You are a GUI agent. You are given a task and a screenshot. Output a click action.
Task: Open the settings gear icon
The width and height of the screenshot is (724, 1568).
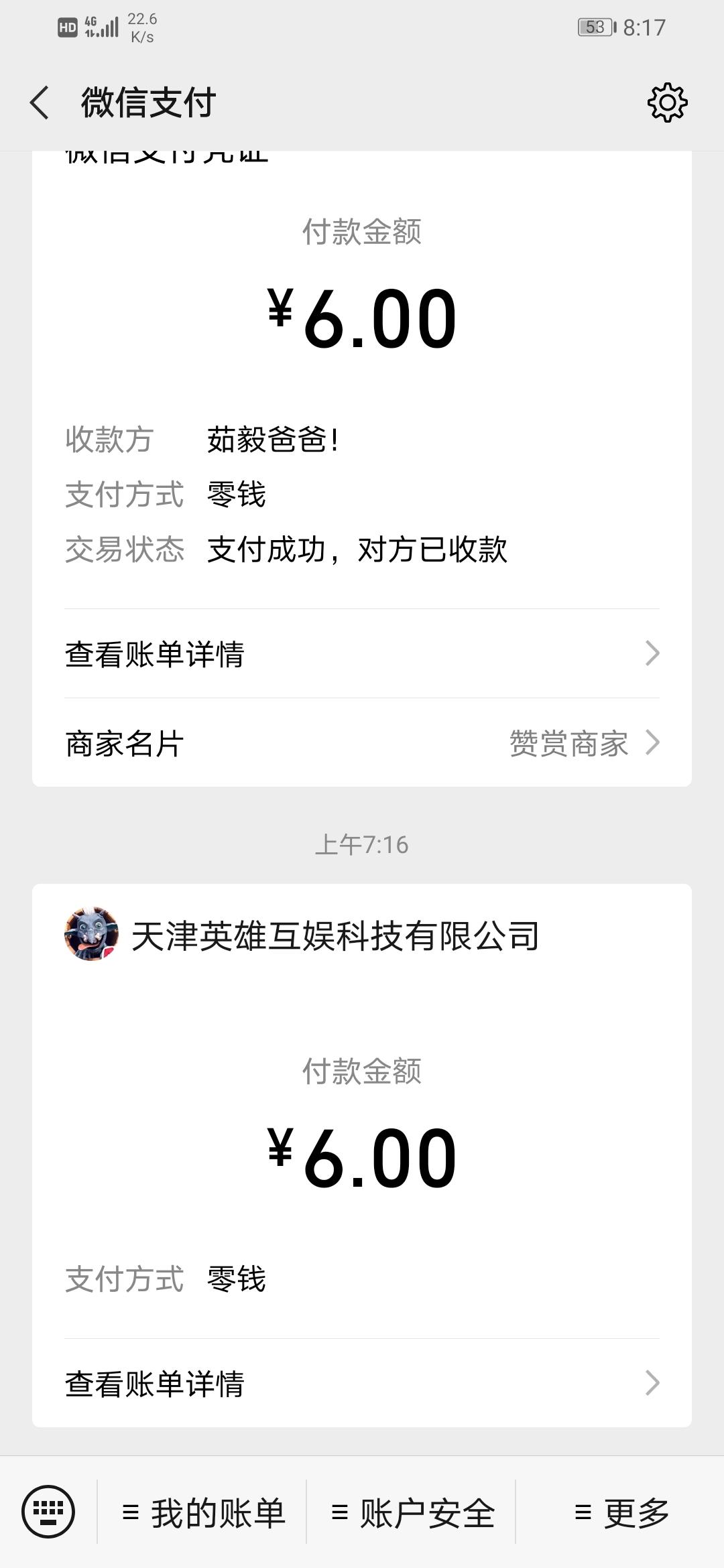(667, 103)
